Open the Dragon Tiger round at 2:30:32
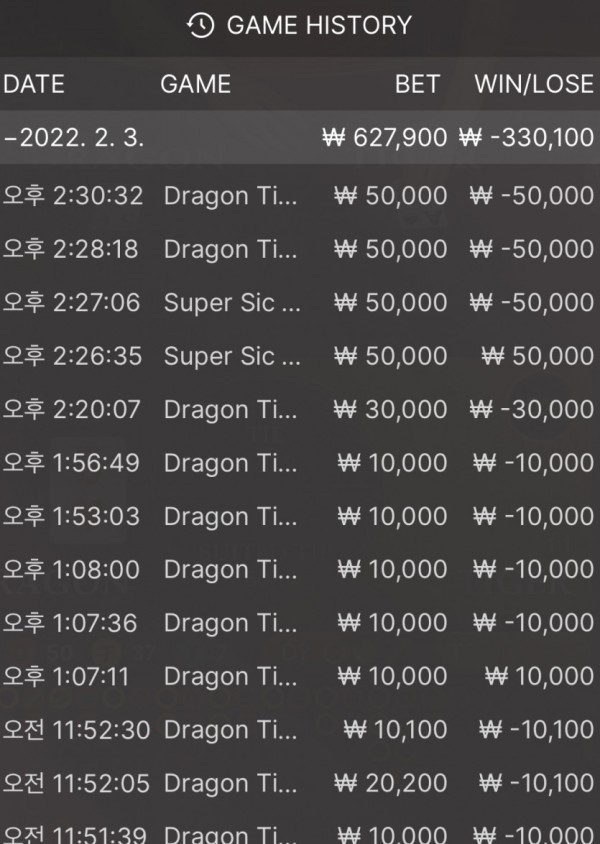Image resolution: width=600 pixels, height=844 pixels. click(x=298, y=195)
